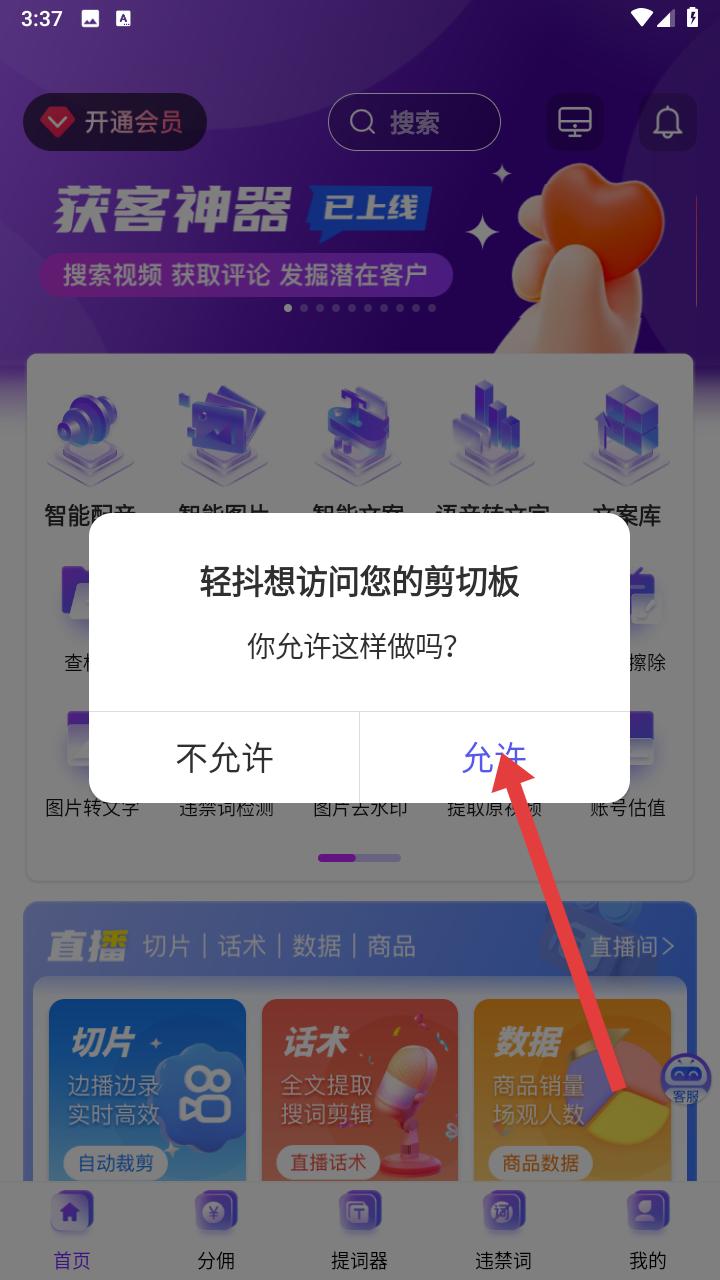720x1280 pixels.
Task: Switch to the 提词器 tab
Action: coord(359,1231)
